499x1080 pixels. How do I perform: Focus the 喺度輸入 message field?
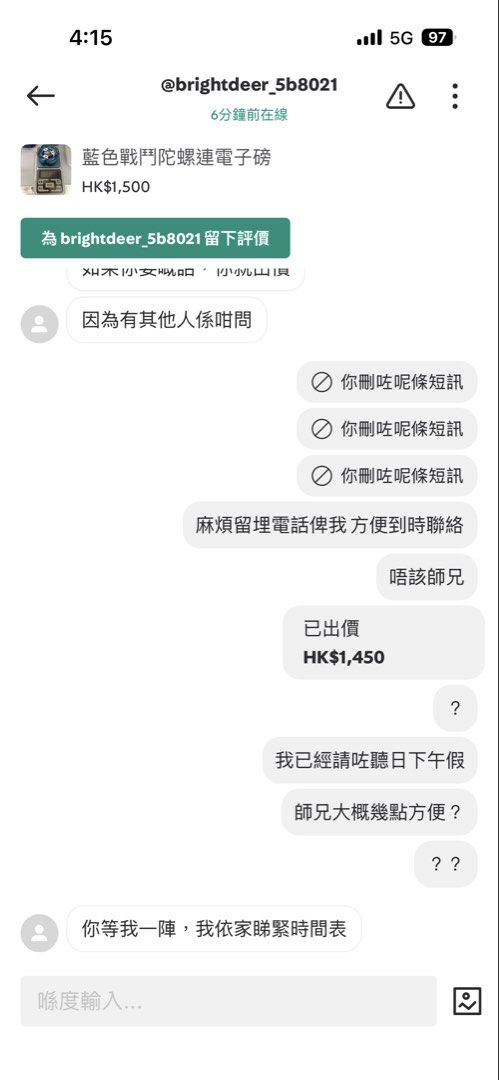tap(229, 1001)
